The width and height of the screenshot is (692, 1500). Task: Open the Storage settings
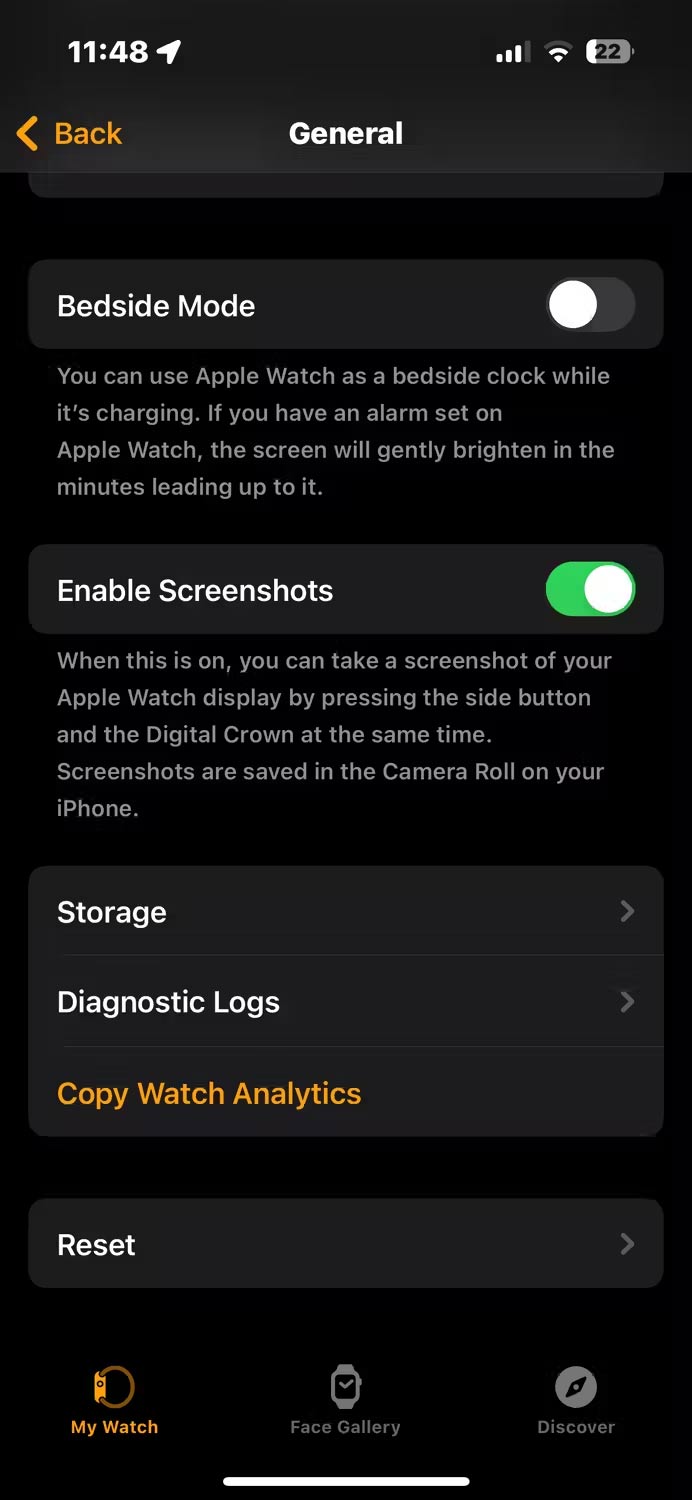click(345, 911)
